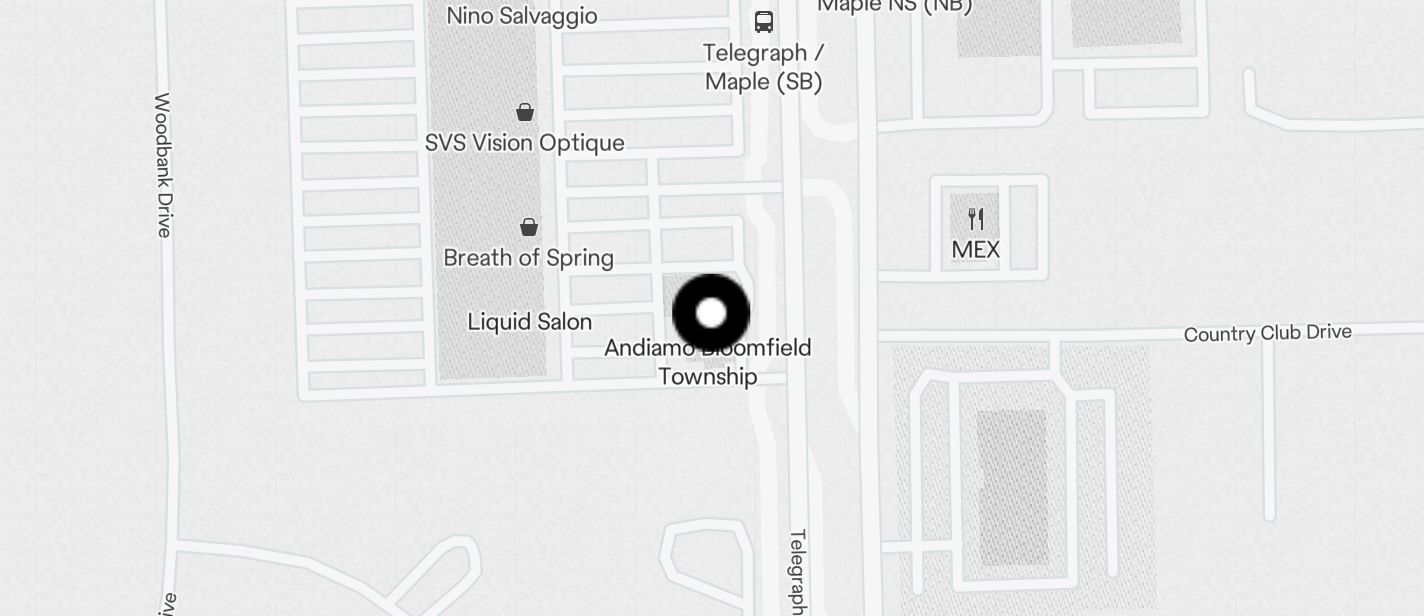Open the Telegraph / Maple (SB) bus stop
The image size is (1424, 616).
coord(764,21)
